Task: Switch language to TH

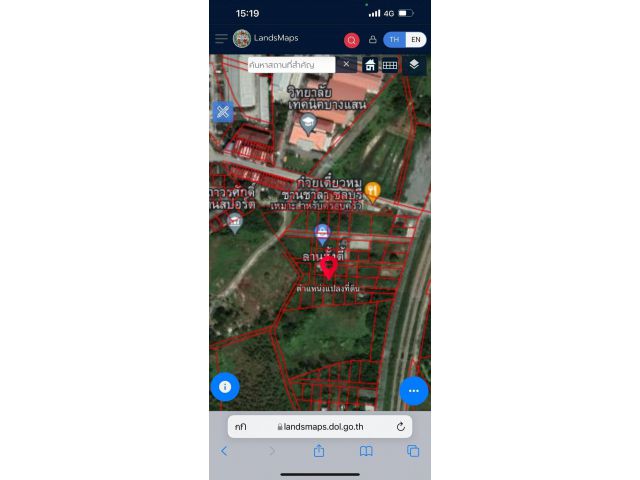Action: coord(394,40)
